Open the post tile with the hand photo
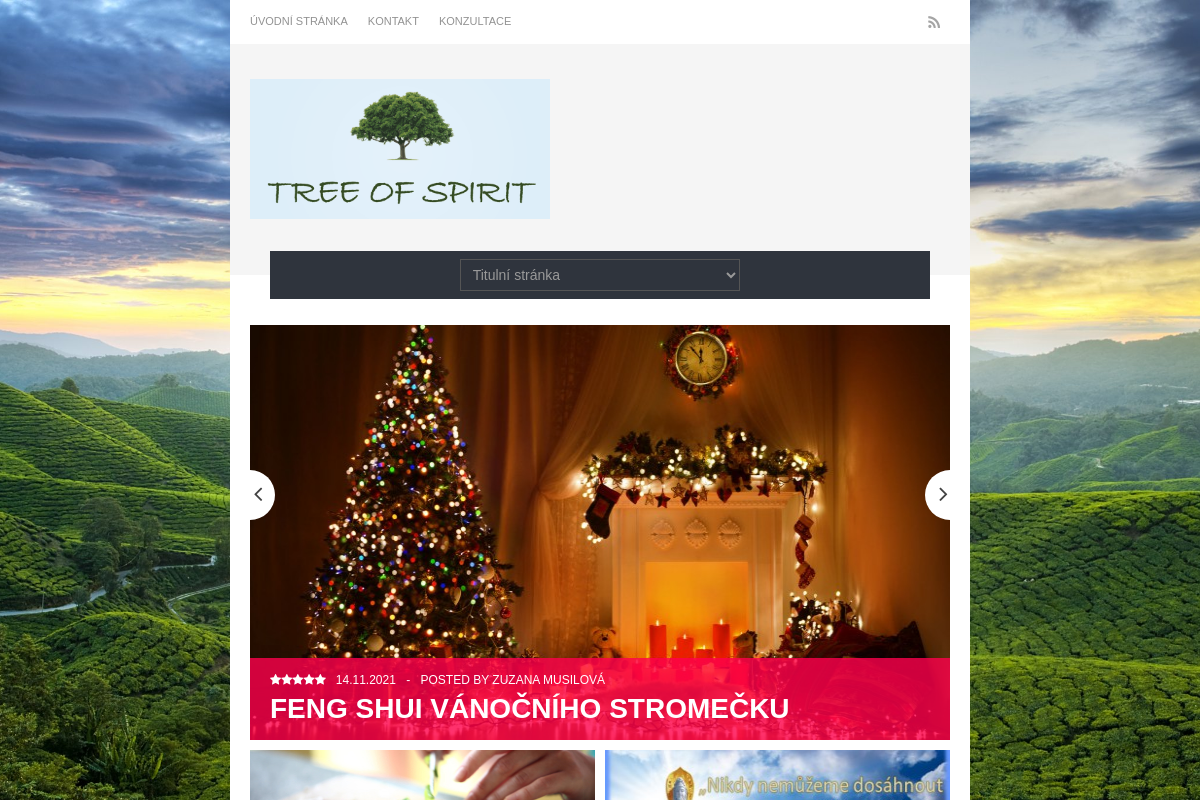 422,776
